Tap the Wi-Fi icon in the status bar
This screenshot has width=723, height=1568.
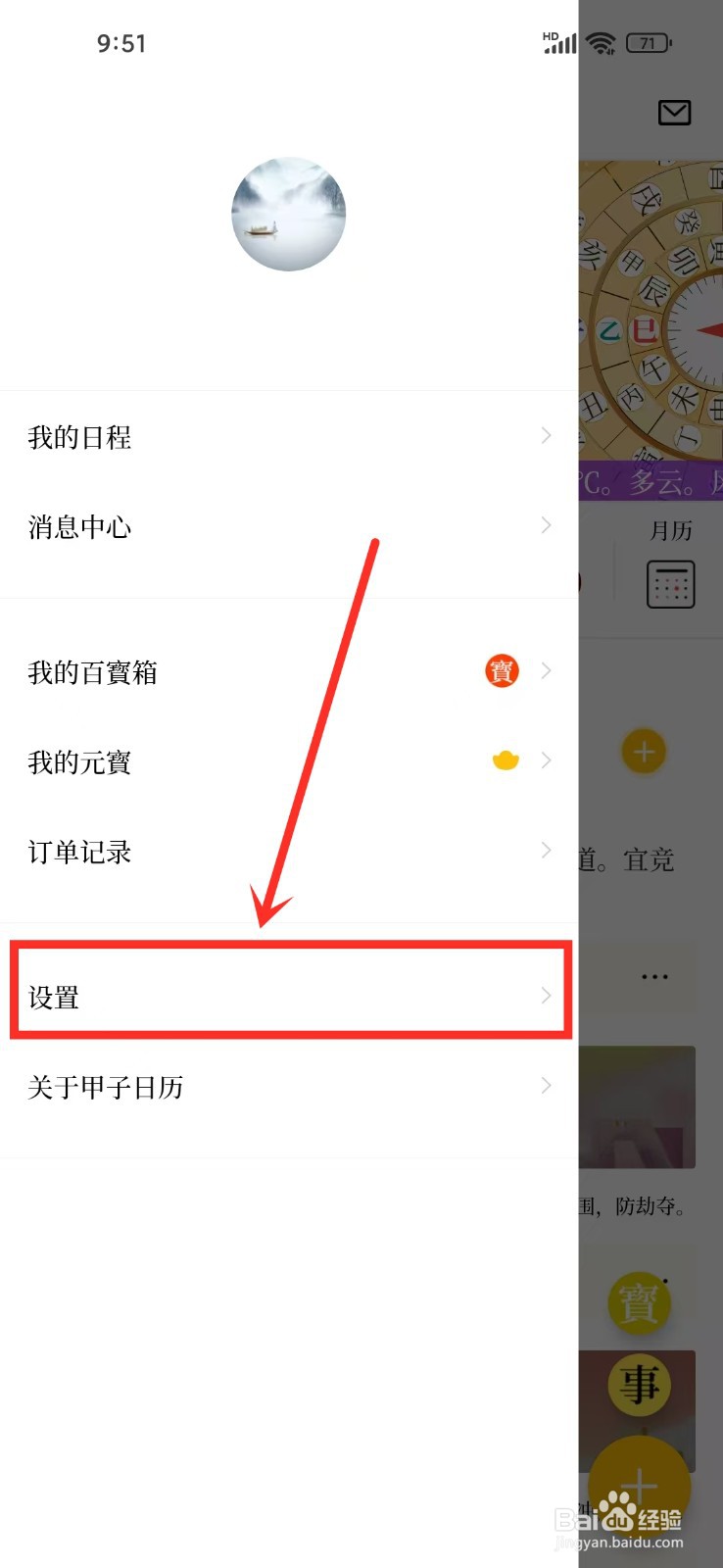point(601,42)
